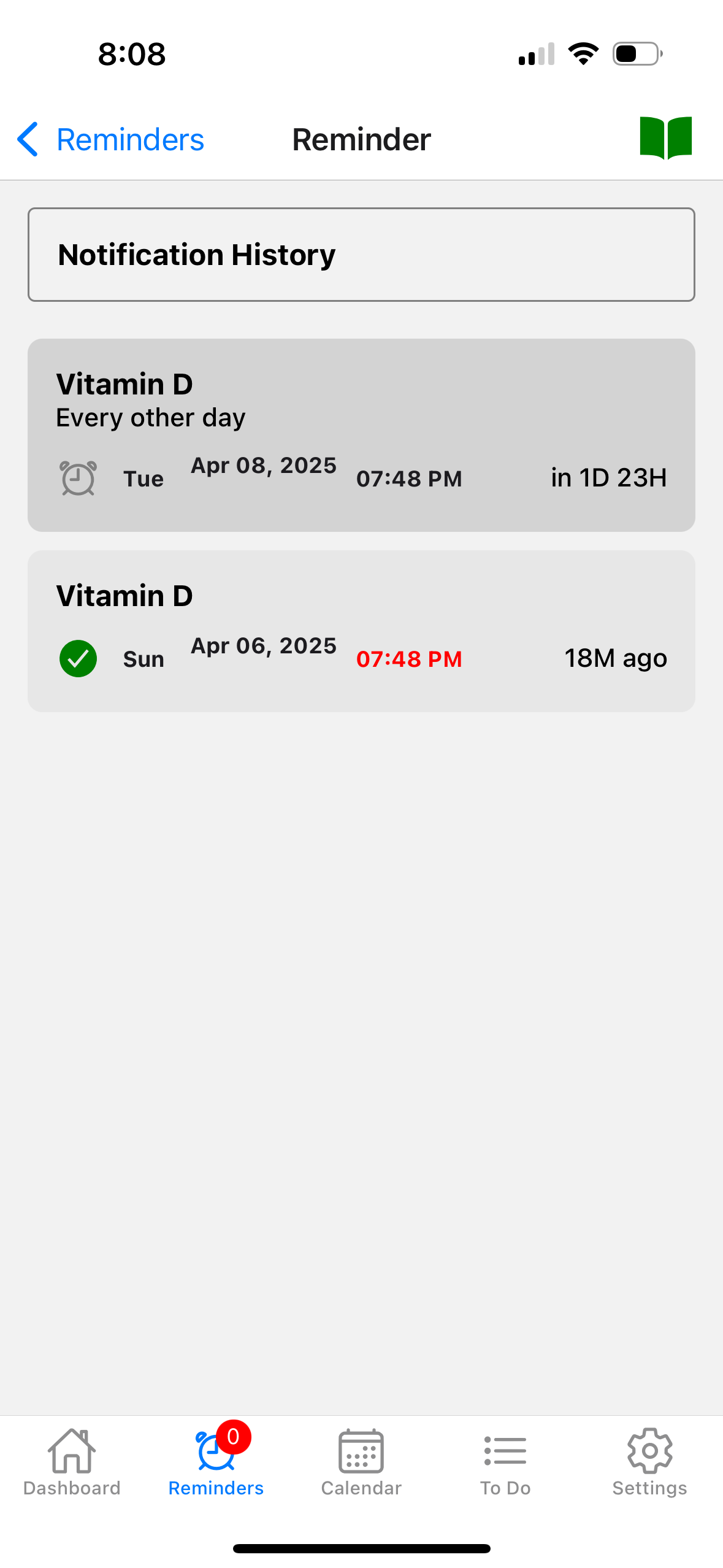This screenshot has height=1568, width=723.
Task: Go back to Reminders list
Action: 110,140
